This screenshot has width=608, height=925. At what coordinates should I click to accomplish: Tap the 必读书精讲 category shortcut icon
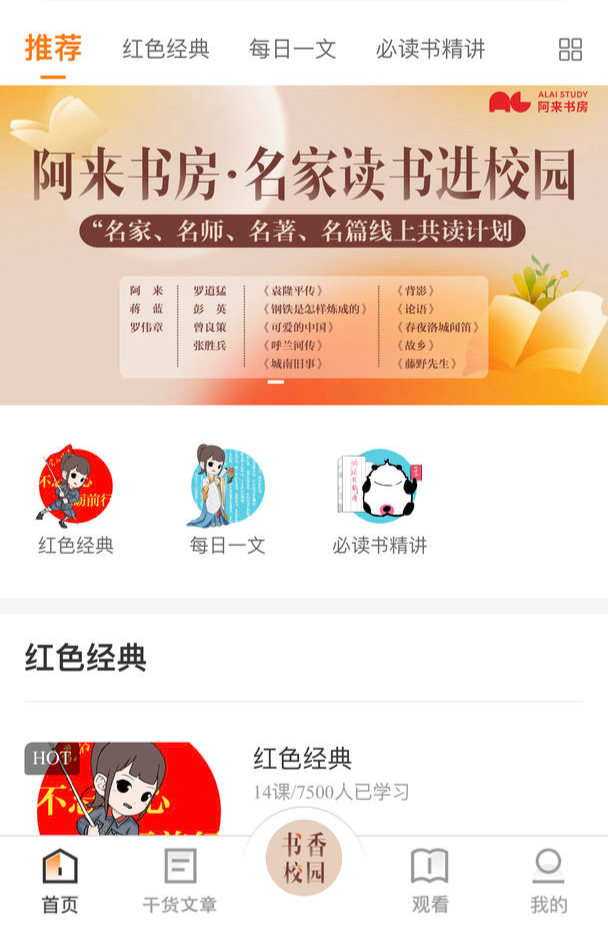click(379, 488)
